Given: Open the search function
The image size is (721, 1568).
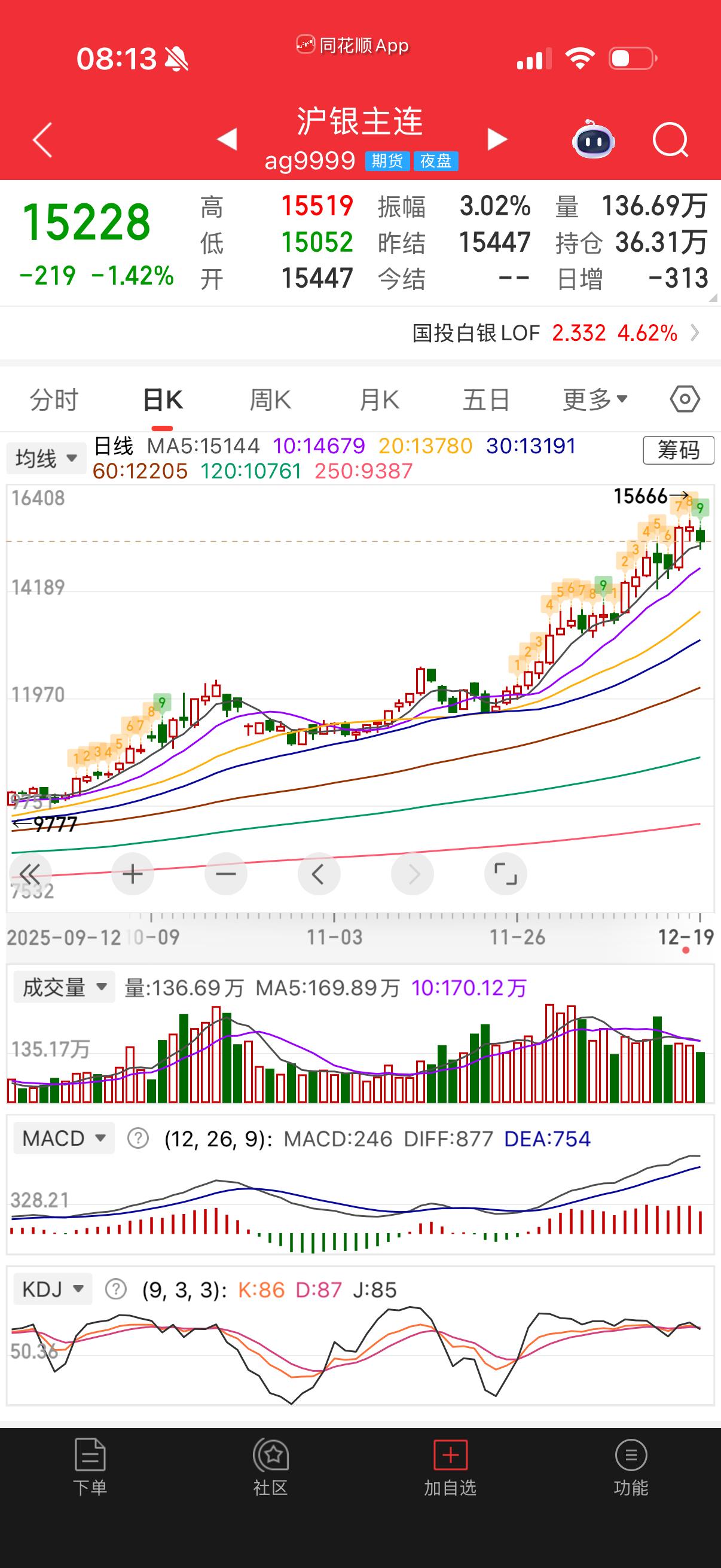Looking at the screenshot, I should (x=669, y=140).
